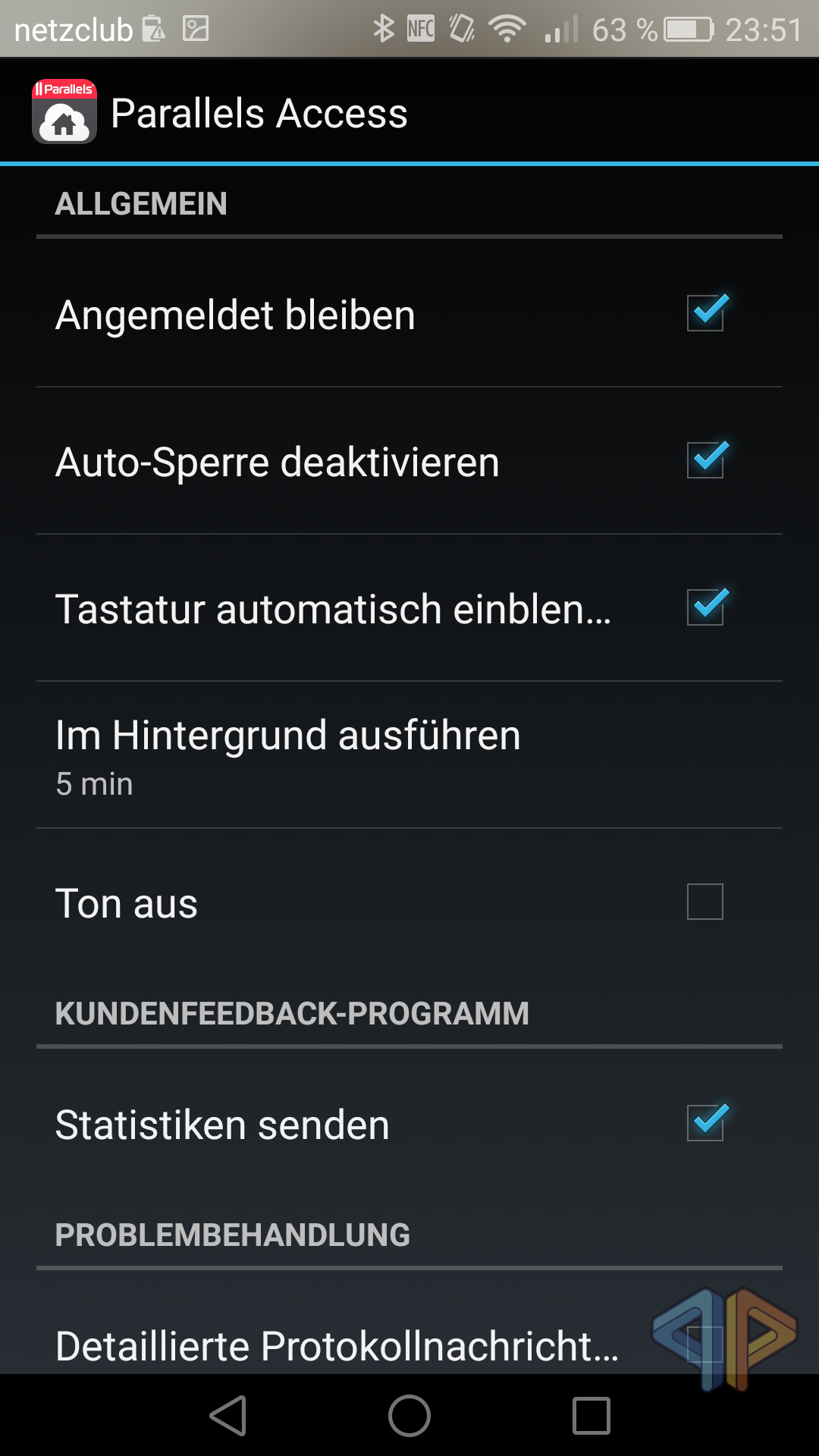Uncheck the Angemeldet bleiben checkbox
This screenshot has width=819, height=1456.
[705, 313]
